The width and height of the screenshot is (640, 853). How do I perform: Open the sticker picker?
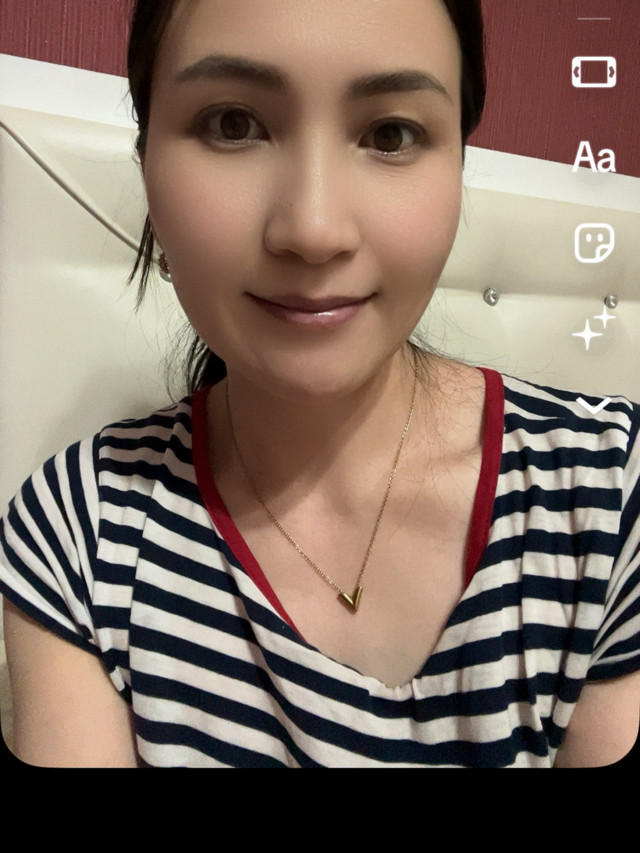coord(593,243)
